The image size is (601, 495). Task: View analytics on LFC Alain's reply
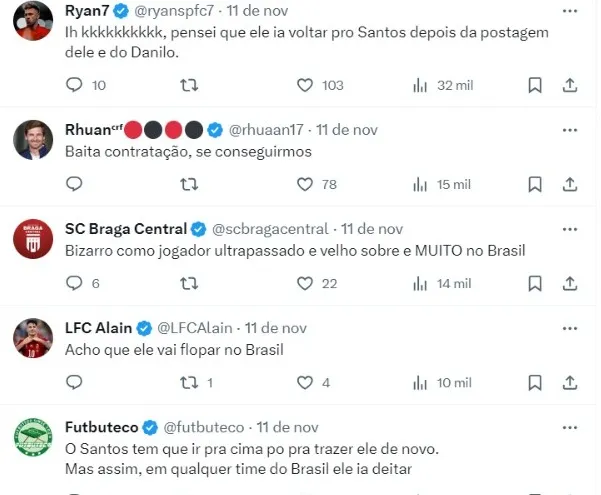(x=421, y=382)
